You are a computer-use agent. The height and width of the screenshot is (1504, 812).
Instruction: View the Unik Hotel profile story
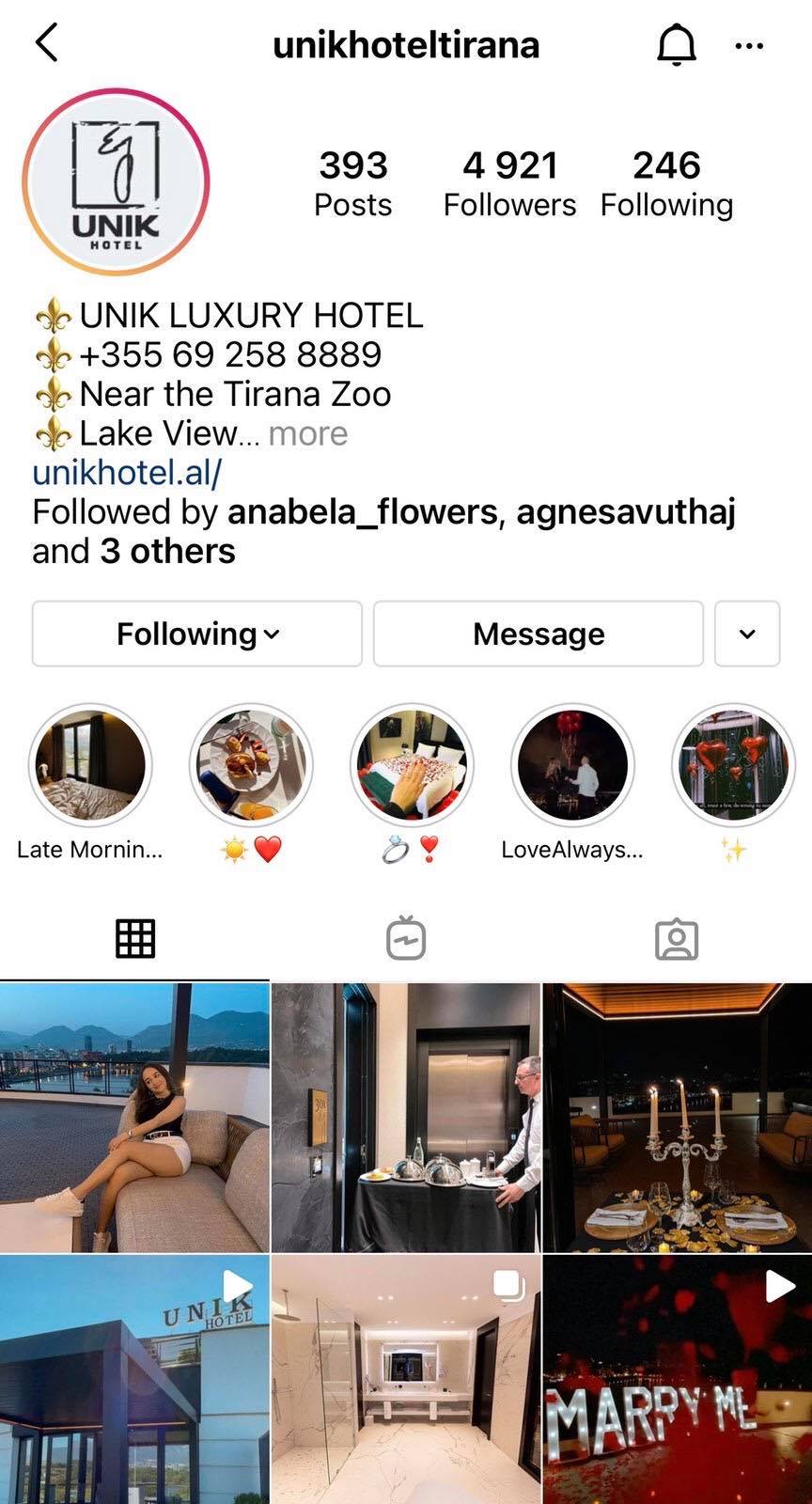116,182
